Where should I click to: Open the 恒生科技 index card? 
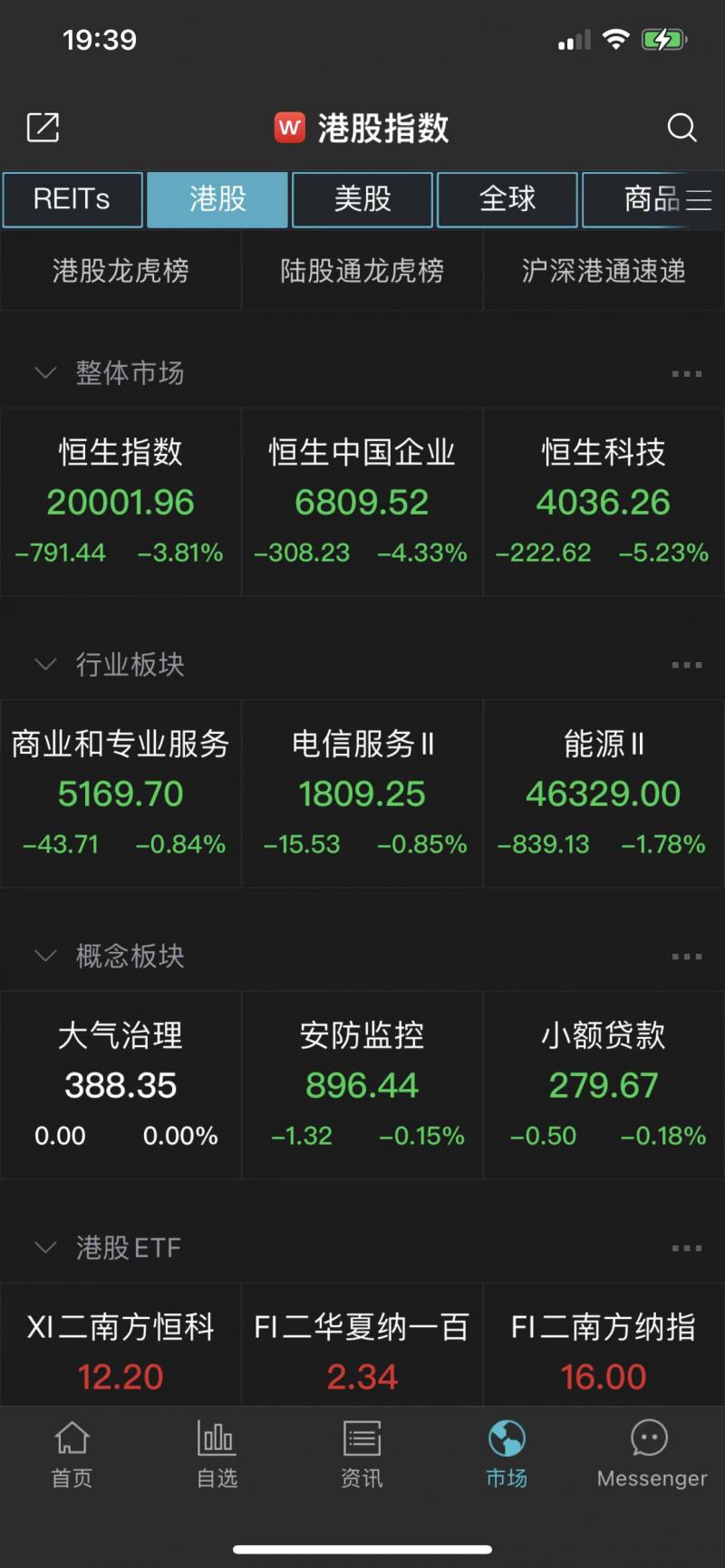coord(604,502)
